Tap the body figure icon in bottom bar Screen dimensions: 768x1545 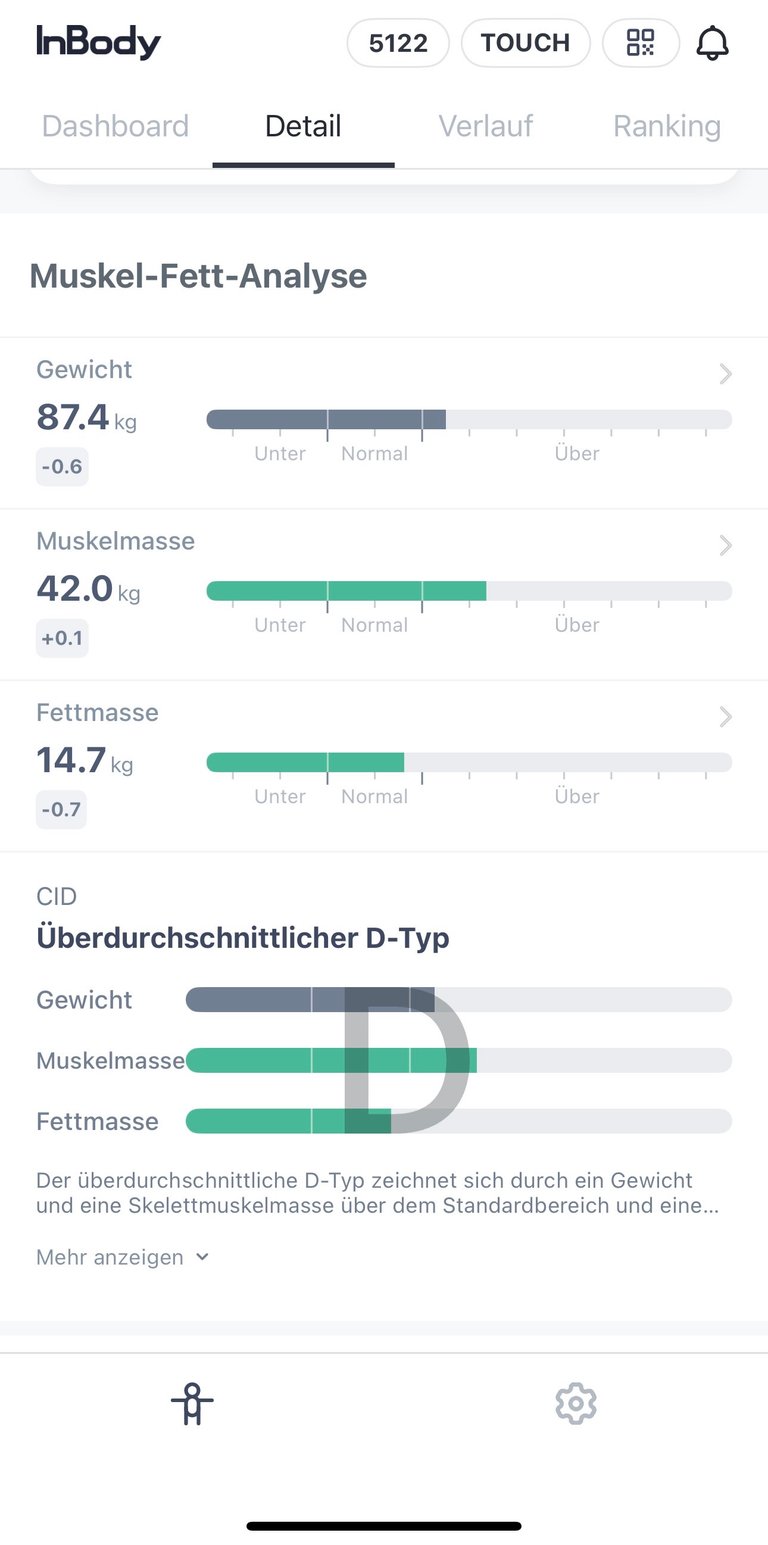click(x=192, y=1404)
